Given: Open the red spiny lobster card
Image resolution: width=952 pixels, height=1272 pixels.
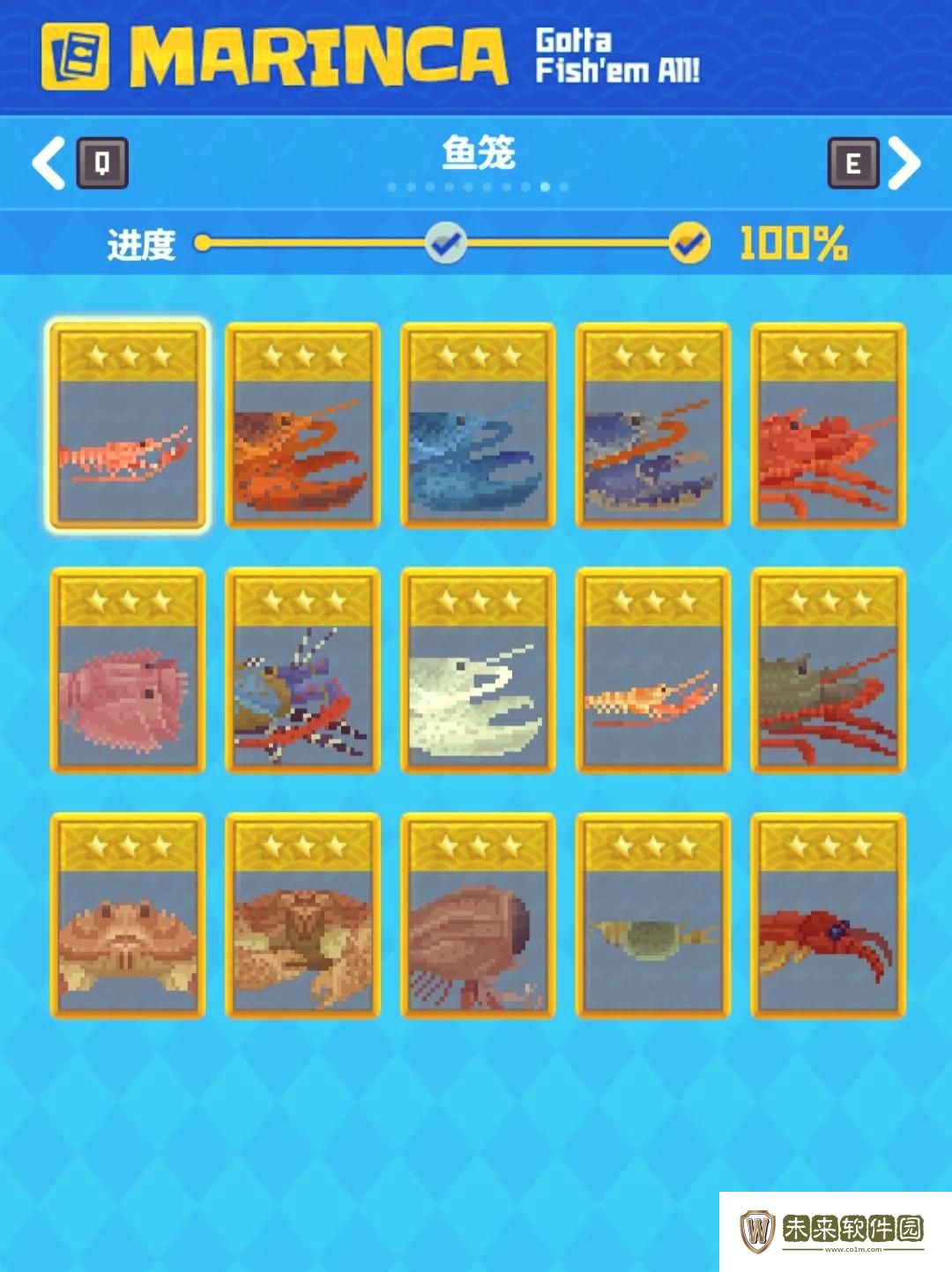Looking at the screenshot, I should 828,426.
